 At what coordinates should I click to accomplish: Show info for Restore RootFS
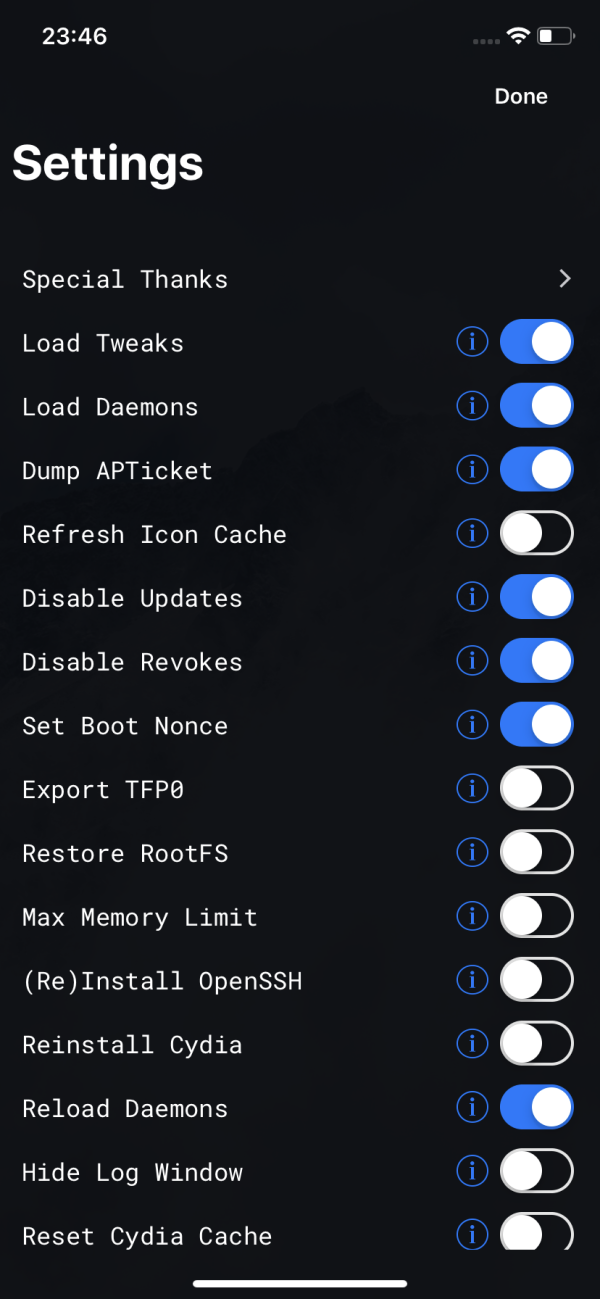coord(471,853)
